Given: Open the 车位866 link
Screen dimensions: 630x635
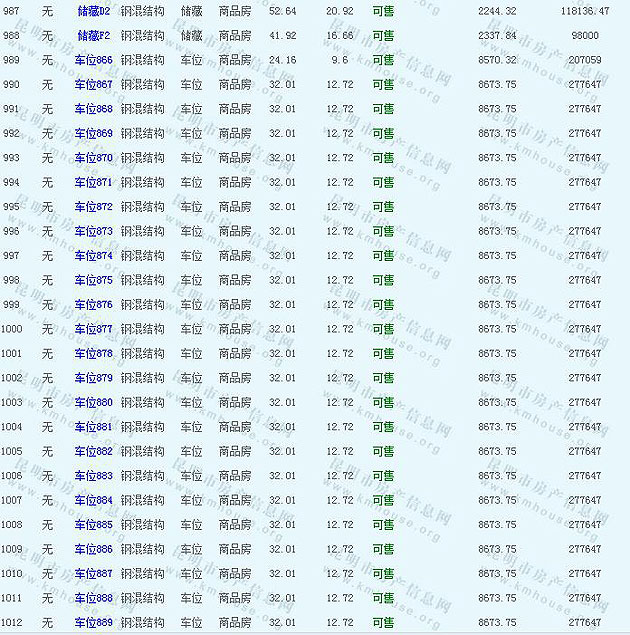Looking at the screenshot, I should click(93, 60).
